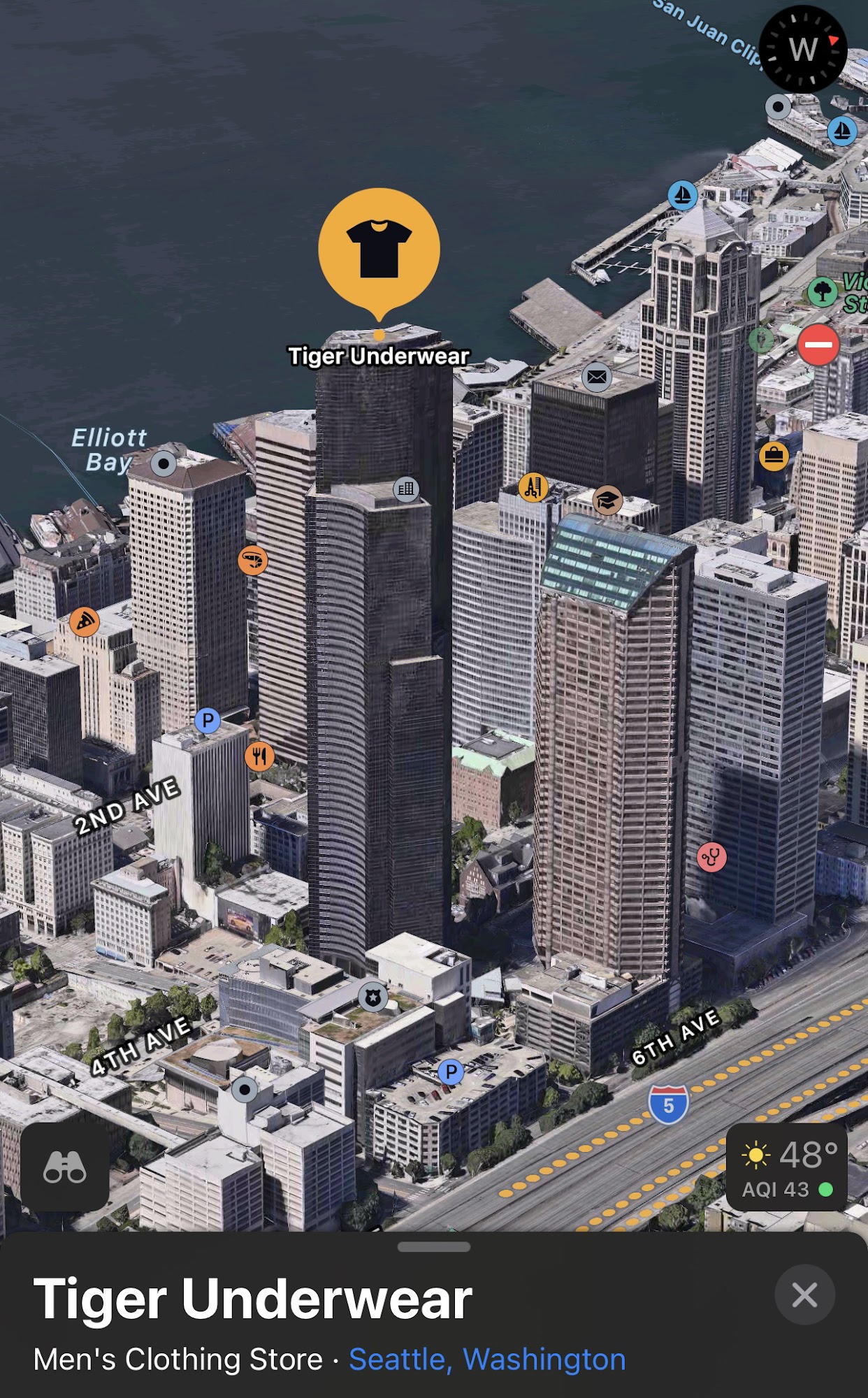Select the pizza restaurant marker
868x1398 pixels.
[x=85, y=621]
